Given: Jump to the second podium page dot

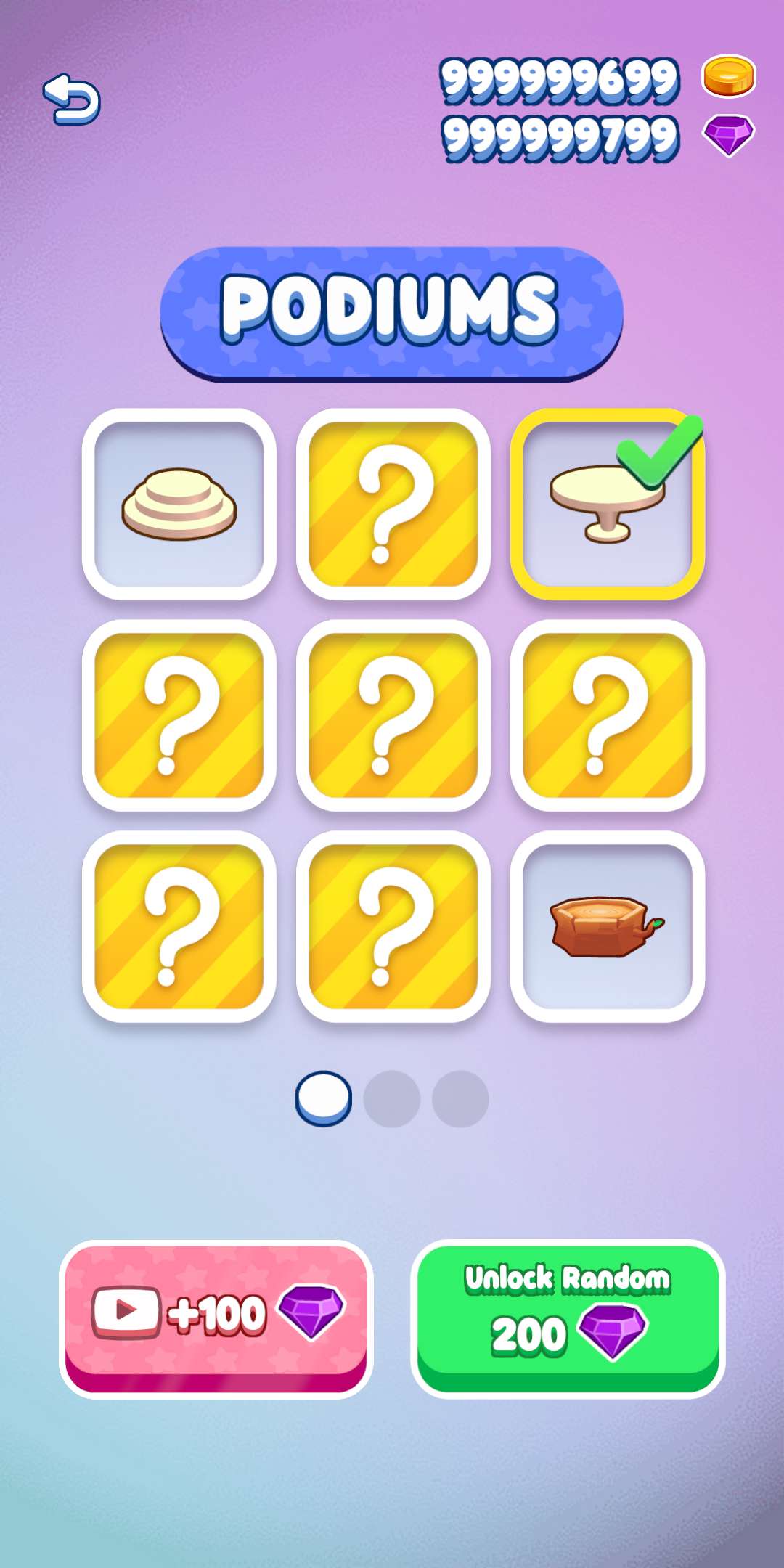Looking at the screenshot, I should tap(392, 1099).
